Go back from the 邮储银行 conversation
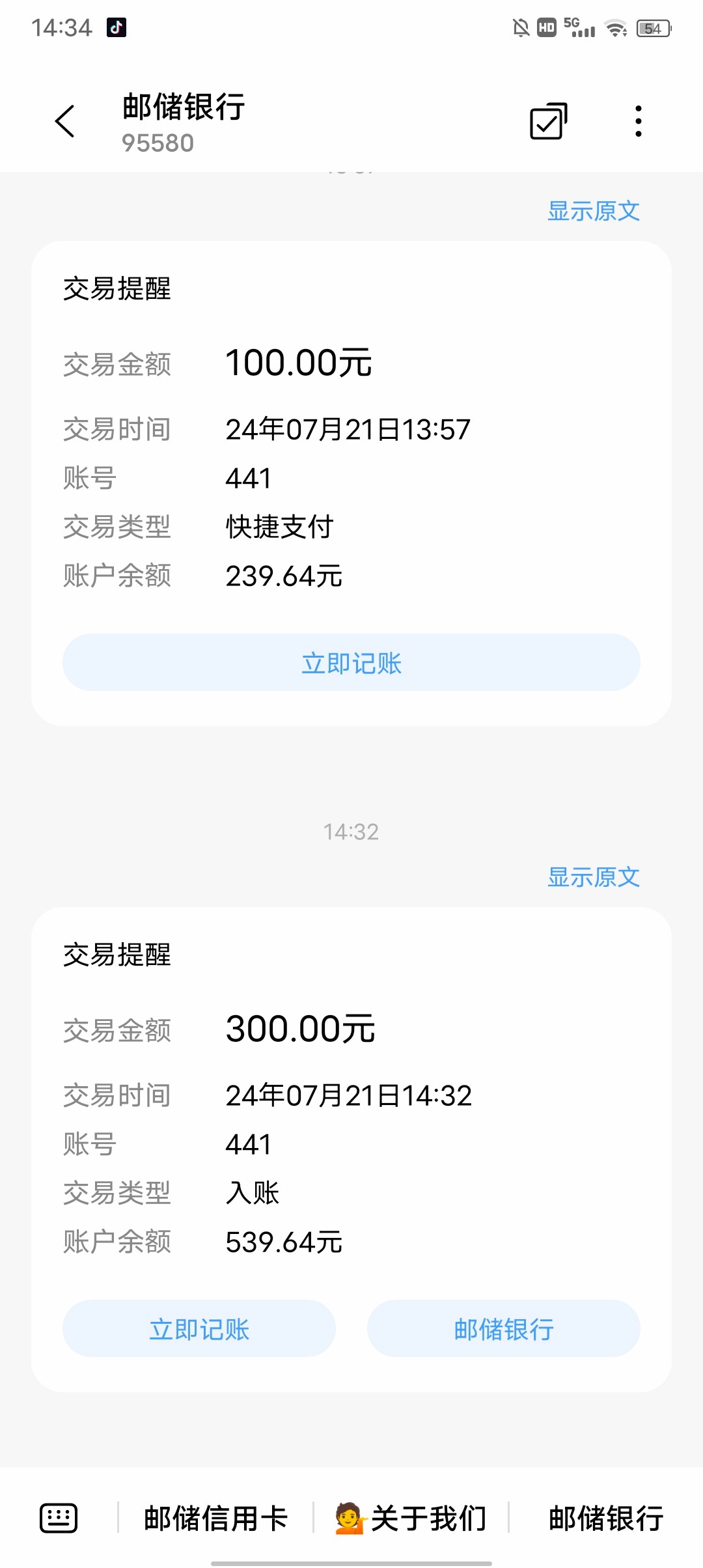 pos(65,122)
